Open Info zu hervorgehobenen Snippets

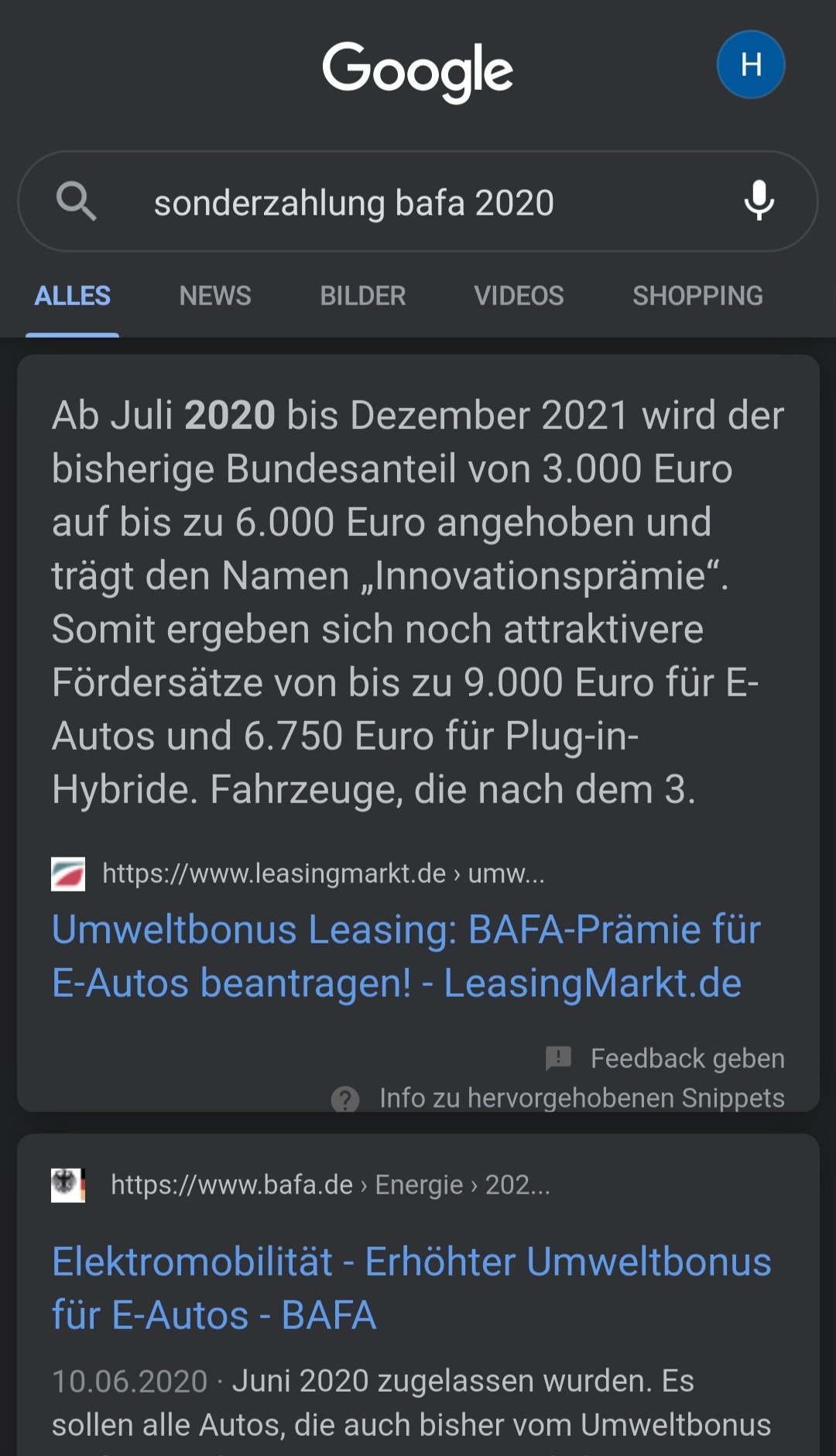click(557, 1098)
